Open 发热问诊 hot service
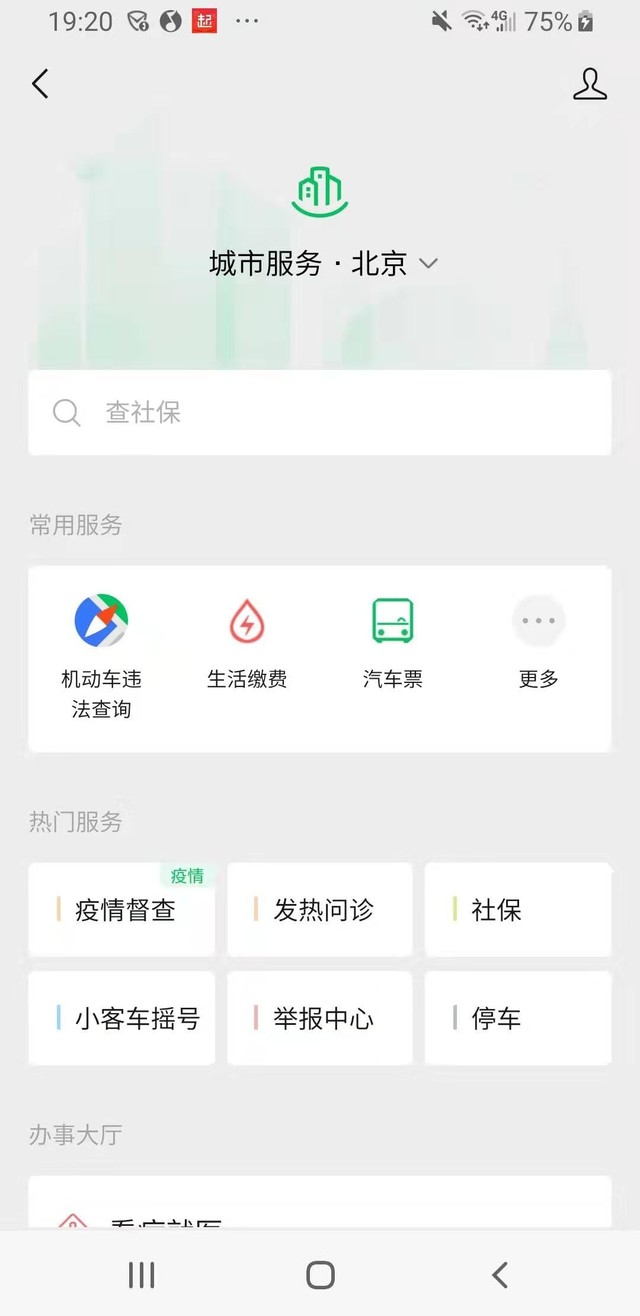 [x=320, y=910]
